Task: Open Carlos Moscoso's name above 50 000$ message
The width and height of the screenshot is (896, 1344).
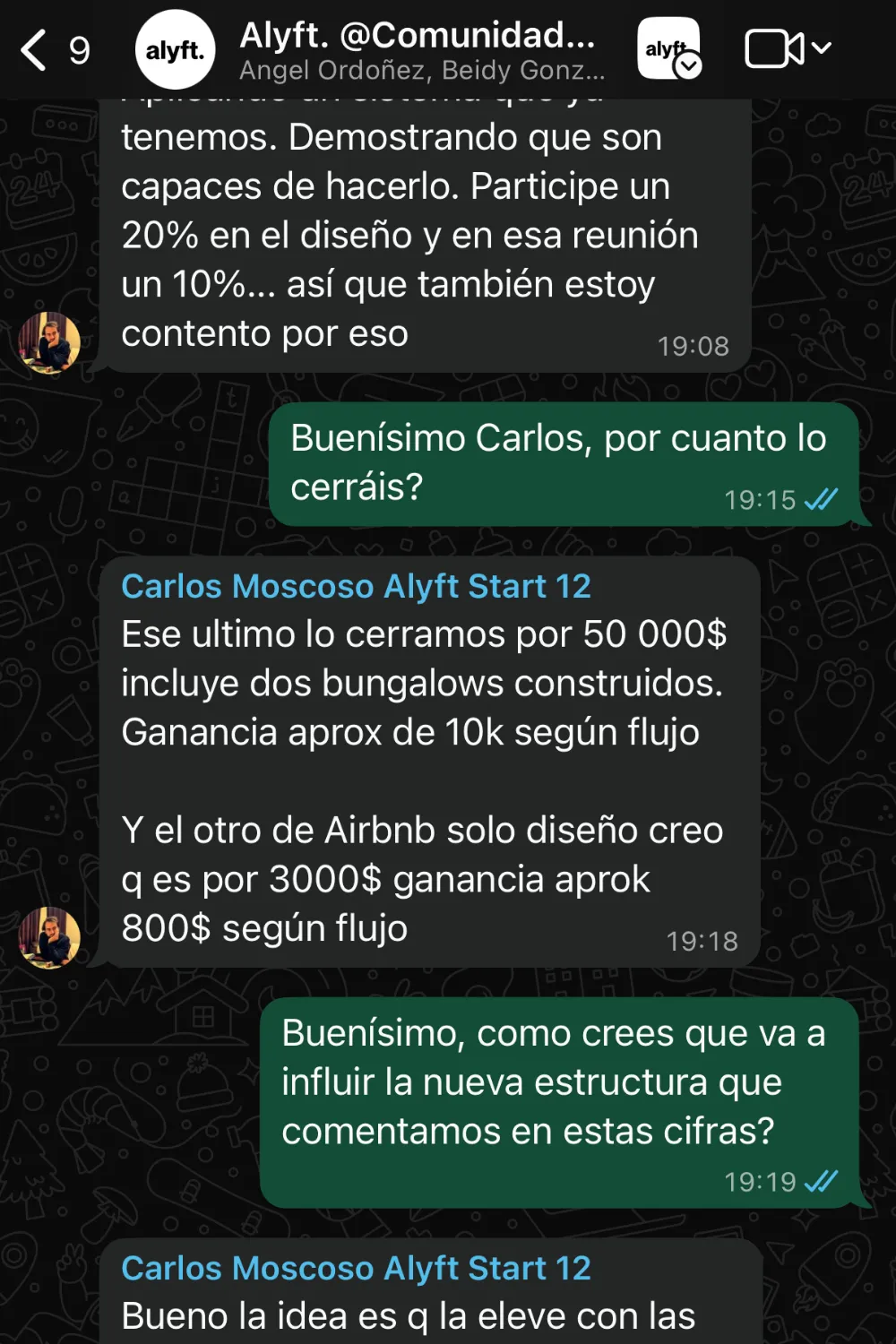Action: point(356,586)
